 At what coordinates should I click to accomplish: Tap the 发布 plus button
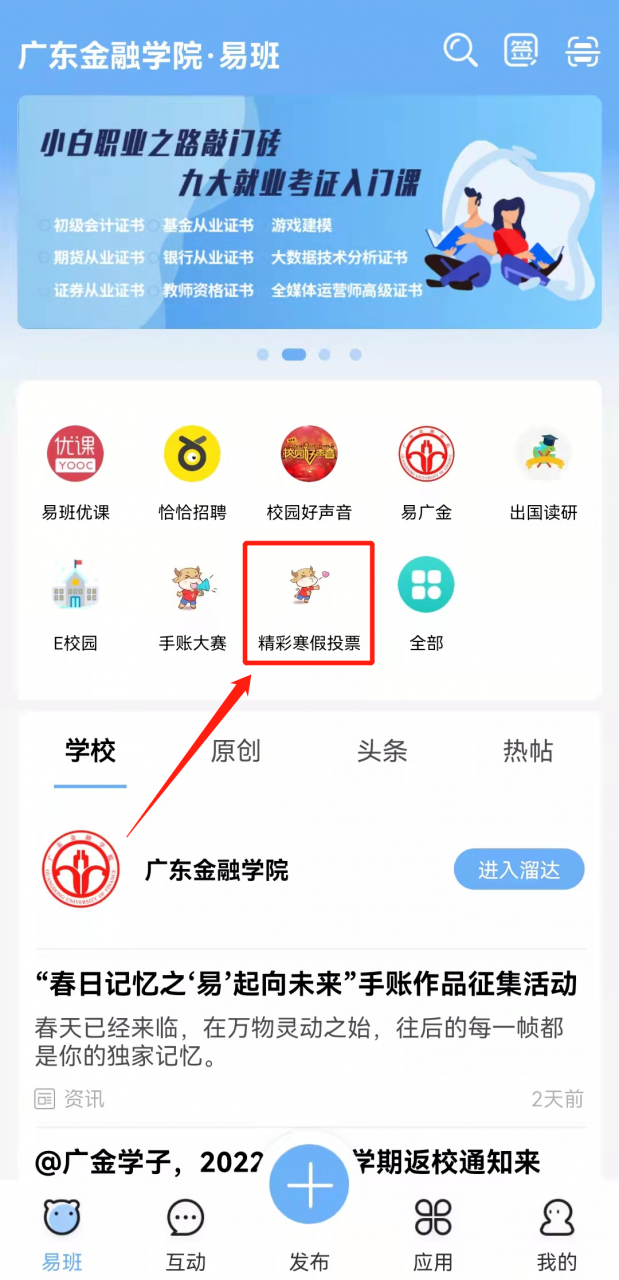(309, 1187)
